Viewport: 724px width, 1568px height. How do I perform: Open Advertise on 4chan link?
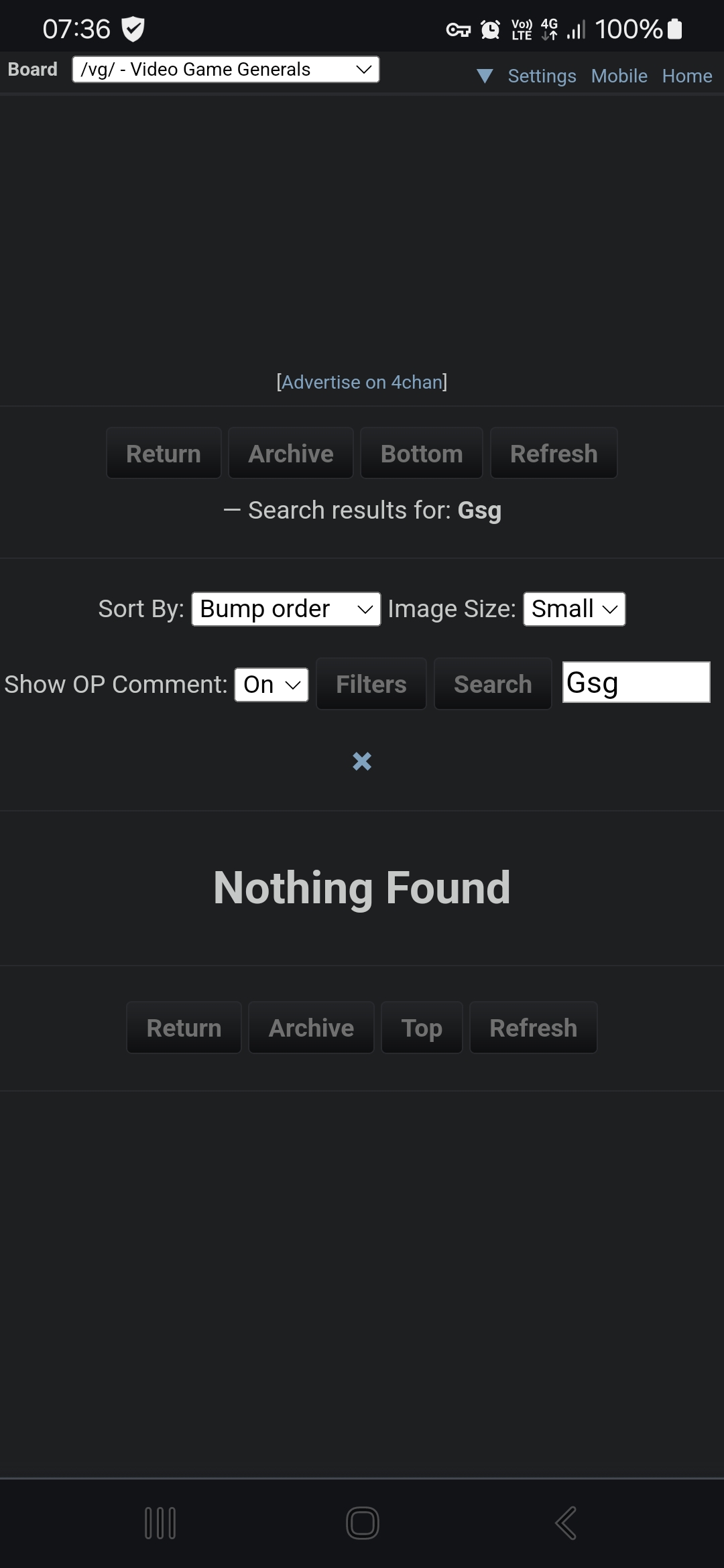pos(361,382)
